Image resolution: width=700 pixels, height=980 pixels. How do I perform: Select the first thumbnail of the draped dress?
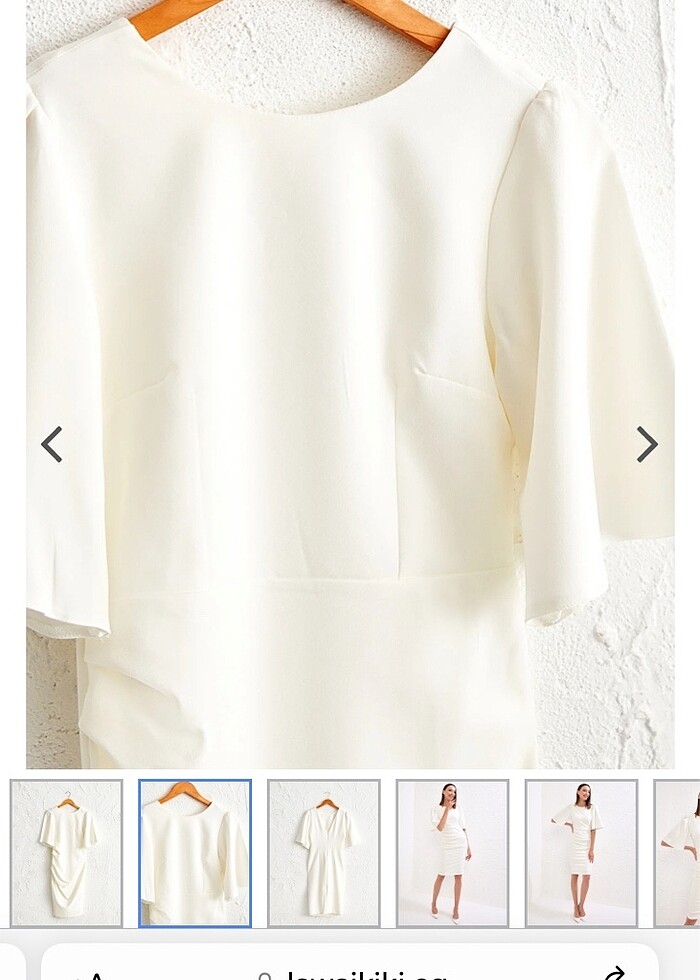click(x=67, y=853)
